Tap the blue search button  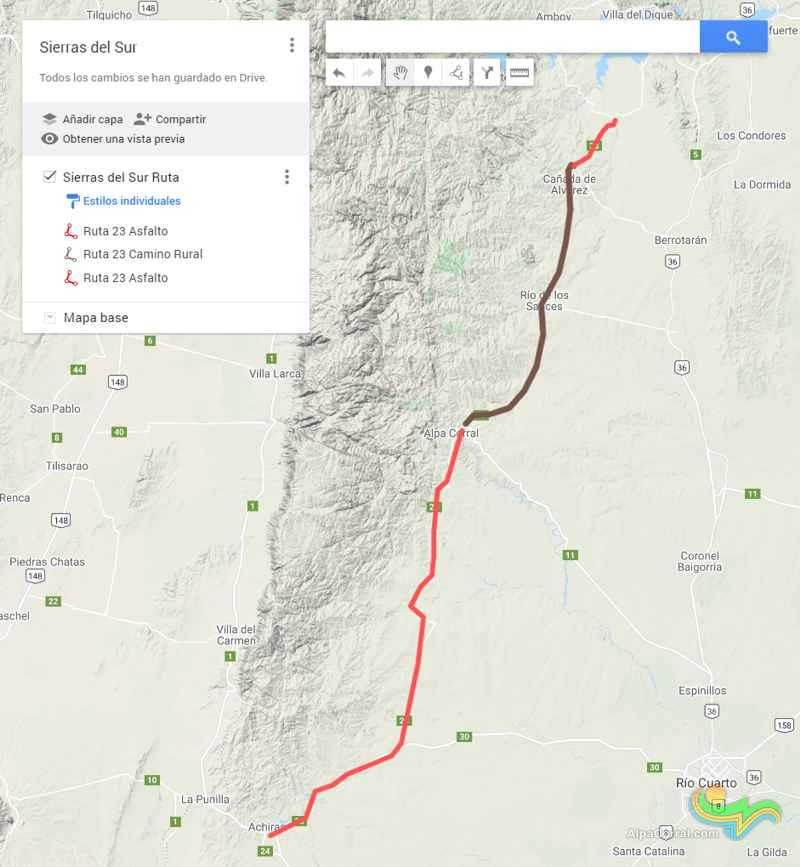[733, 38]
